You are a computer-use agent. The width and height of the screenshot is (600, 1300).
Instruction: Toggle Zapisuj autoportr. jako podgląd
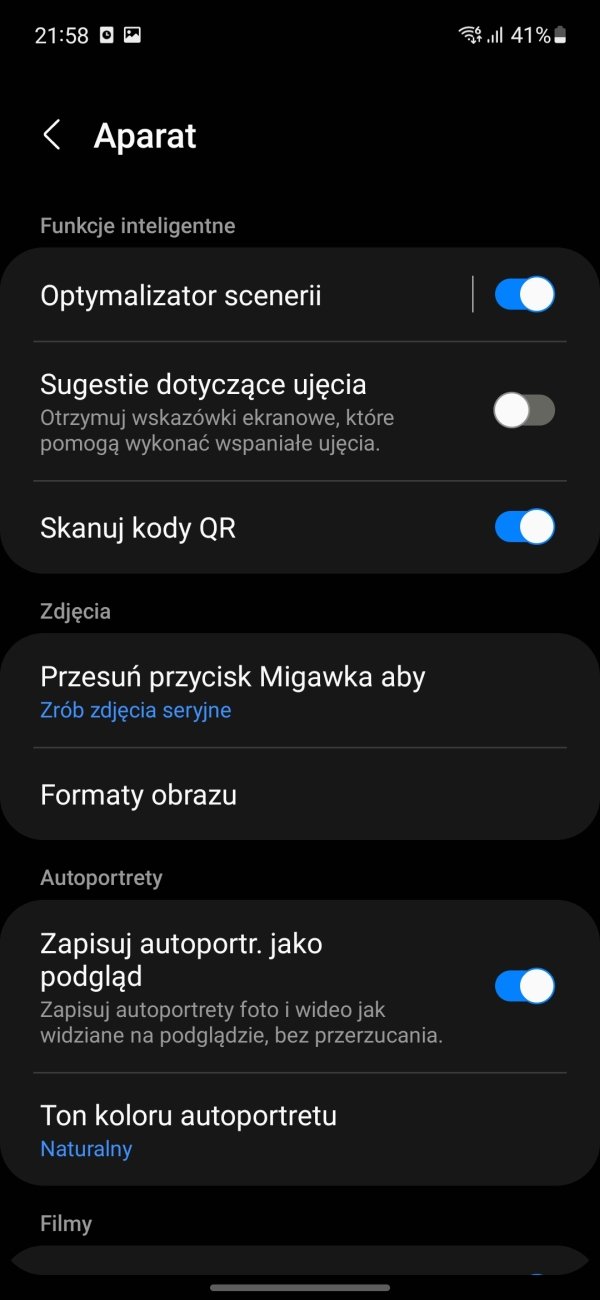point(525,986)
